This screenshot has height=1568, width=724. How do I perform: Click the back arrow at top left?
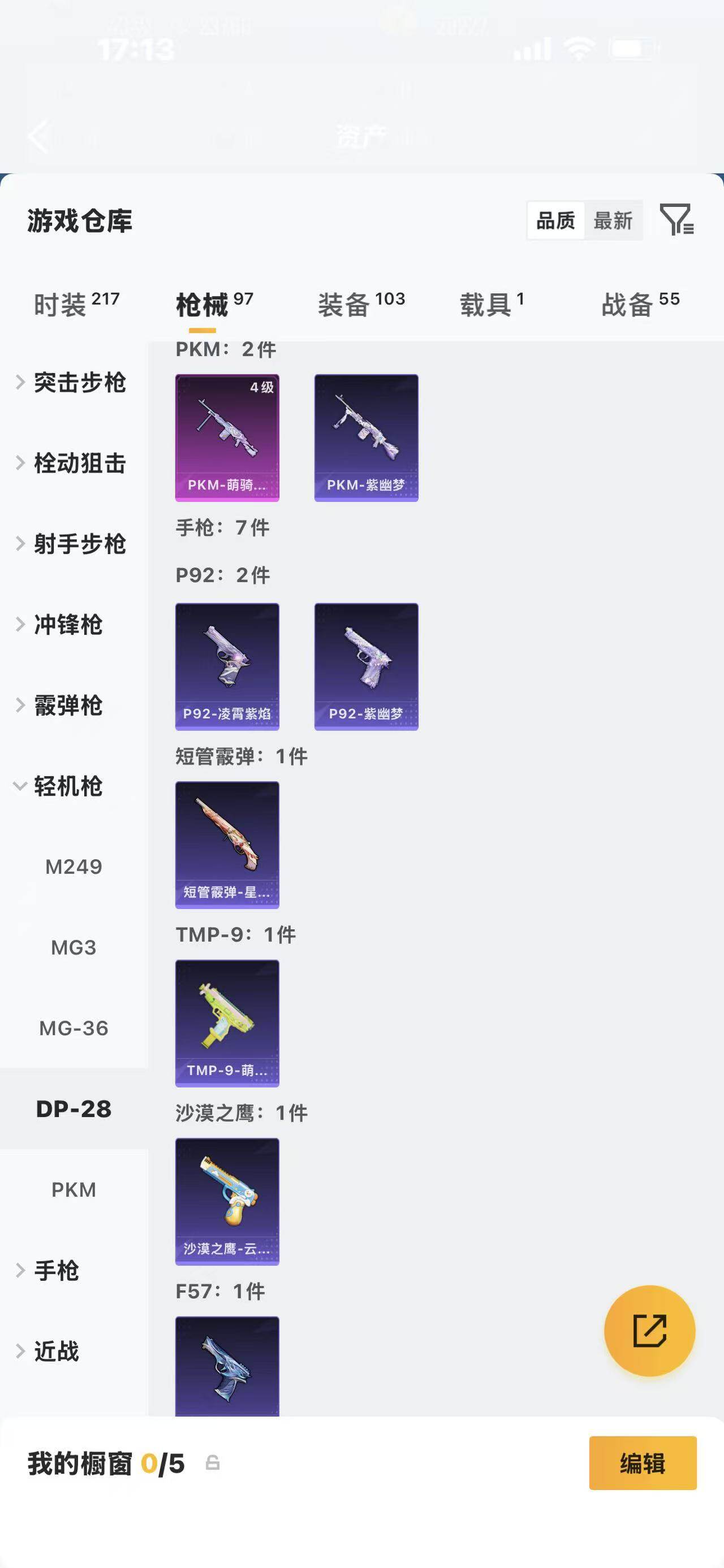tap(40, 137)
